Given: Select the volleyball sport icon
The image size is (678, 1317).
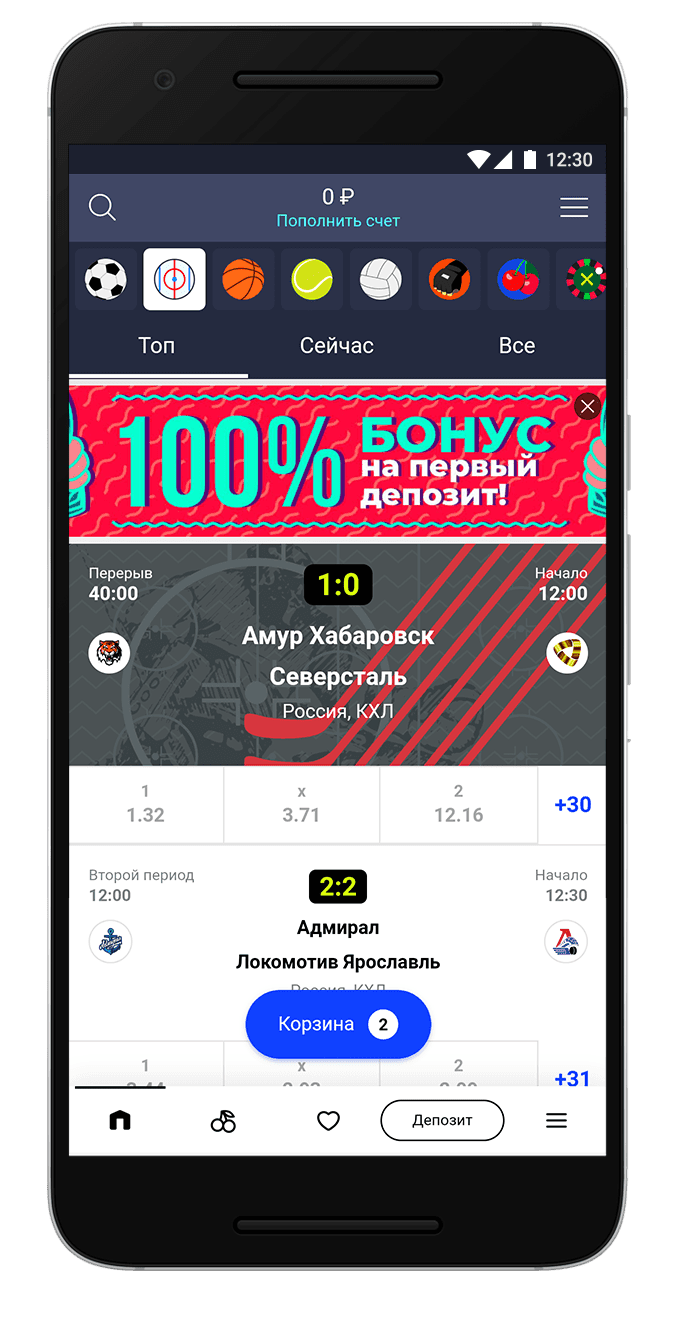Looking at the screenshot, I should (x=381, y=279).
